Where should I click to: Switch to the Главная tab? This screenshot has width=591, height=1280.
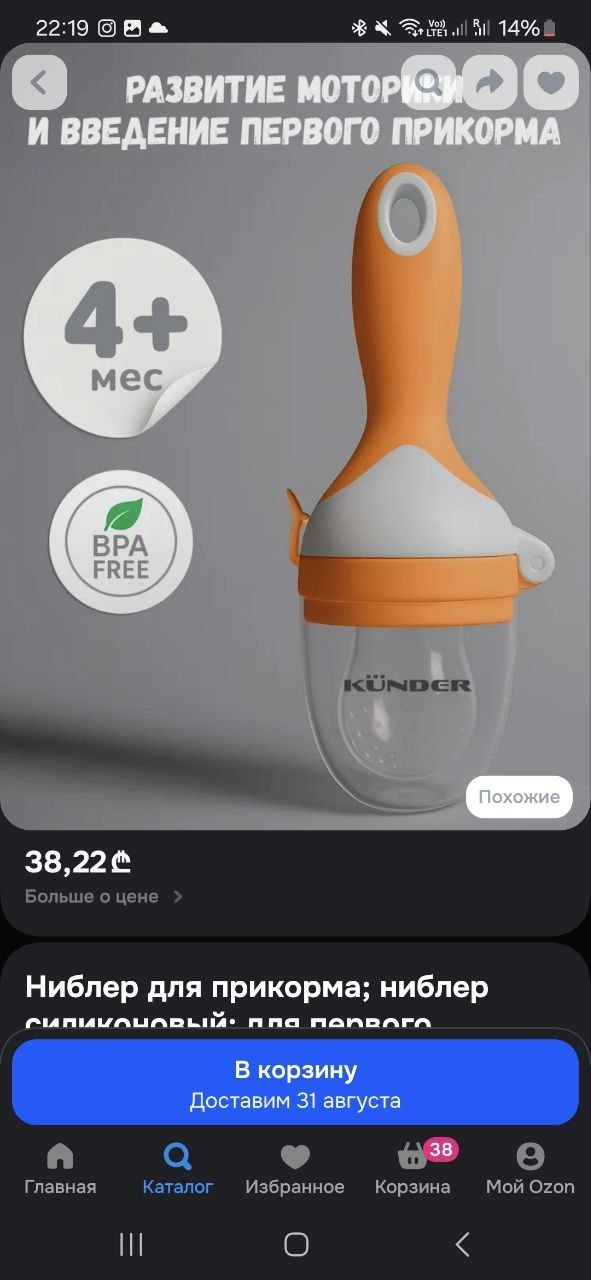point(60,1170)
